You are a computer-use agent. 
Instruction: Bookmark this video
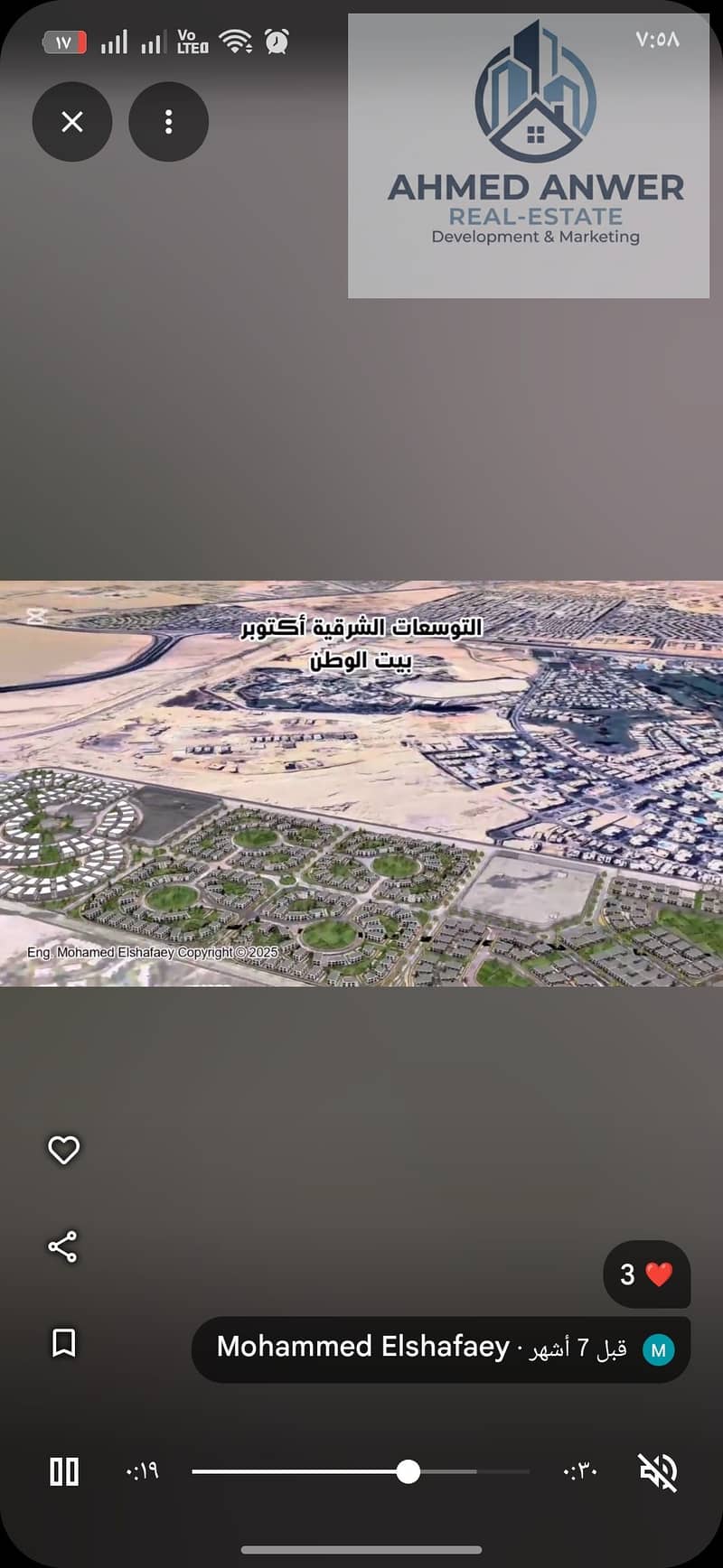(63, 1343)
